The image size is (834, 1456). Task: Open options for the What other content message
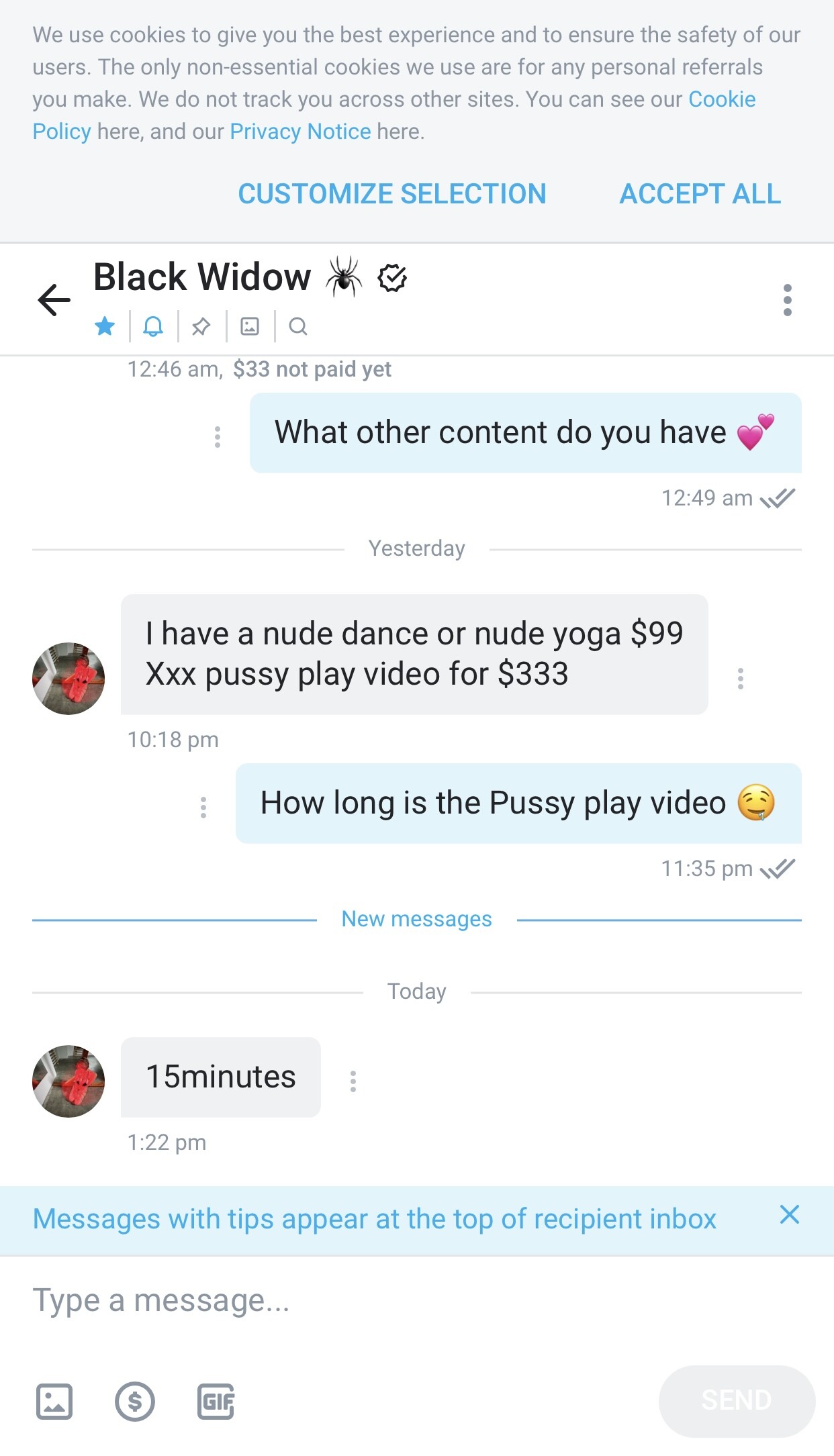point(218,436)
